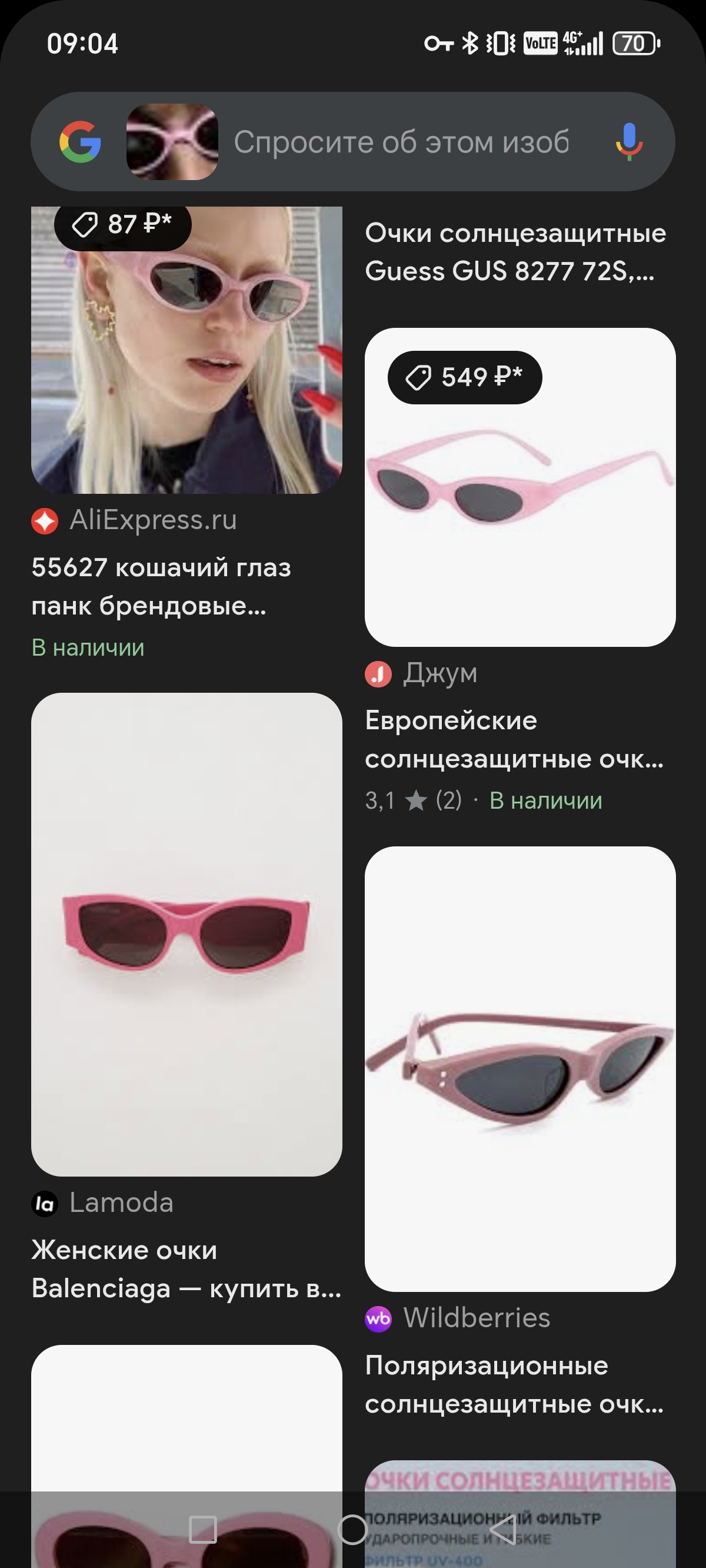
Task: Go to home screen via home button
Action: click(352, 1530)
